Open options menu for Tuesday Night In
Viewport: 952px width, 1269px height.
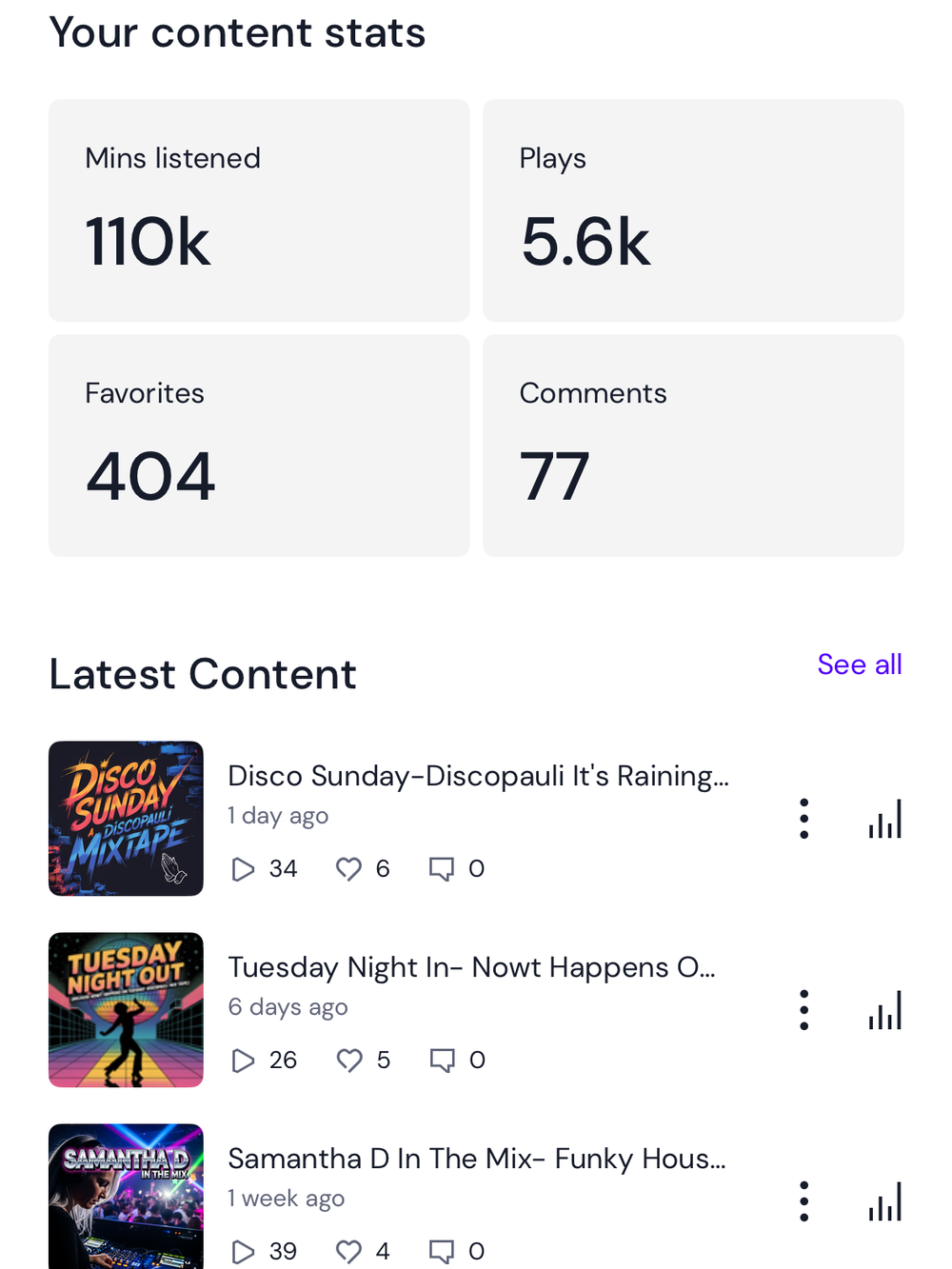coord(804,1010)
